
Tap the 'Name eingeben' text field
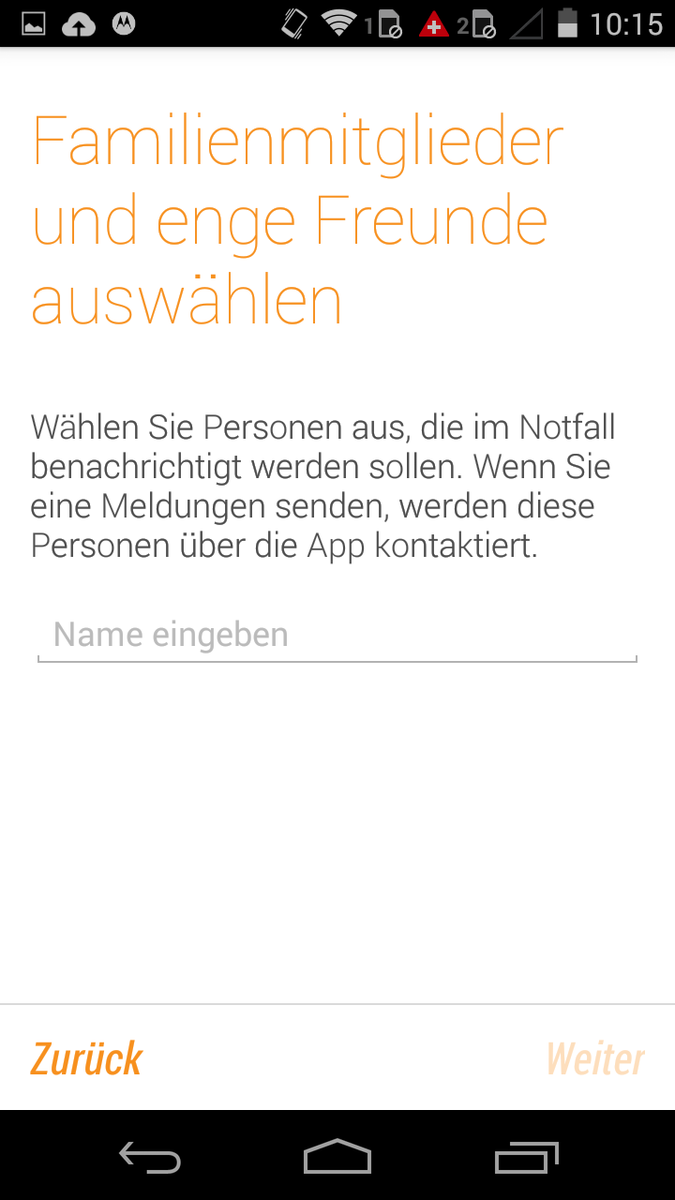pos(336,635)
